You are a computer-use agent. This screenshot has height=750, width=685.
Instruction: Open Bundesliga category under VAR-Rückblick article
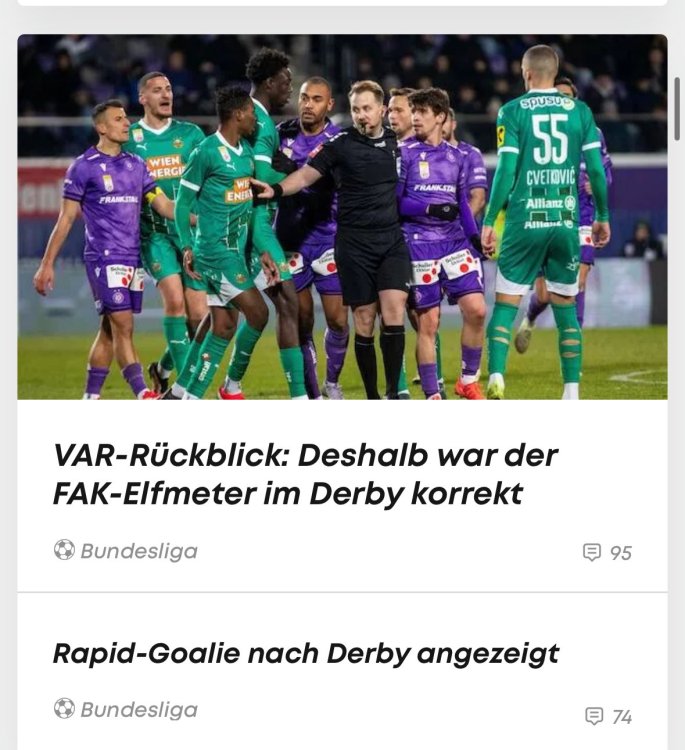(x=126, y=550)
